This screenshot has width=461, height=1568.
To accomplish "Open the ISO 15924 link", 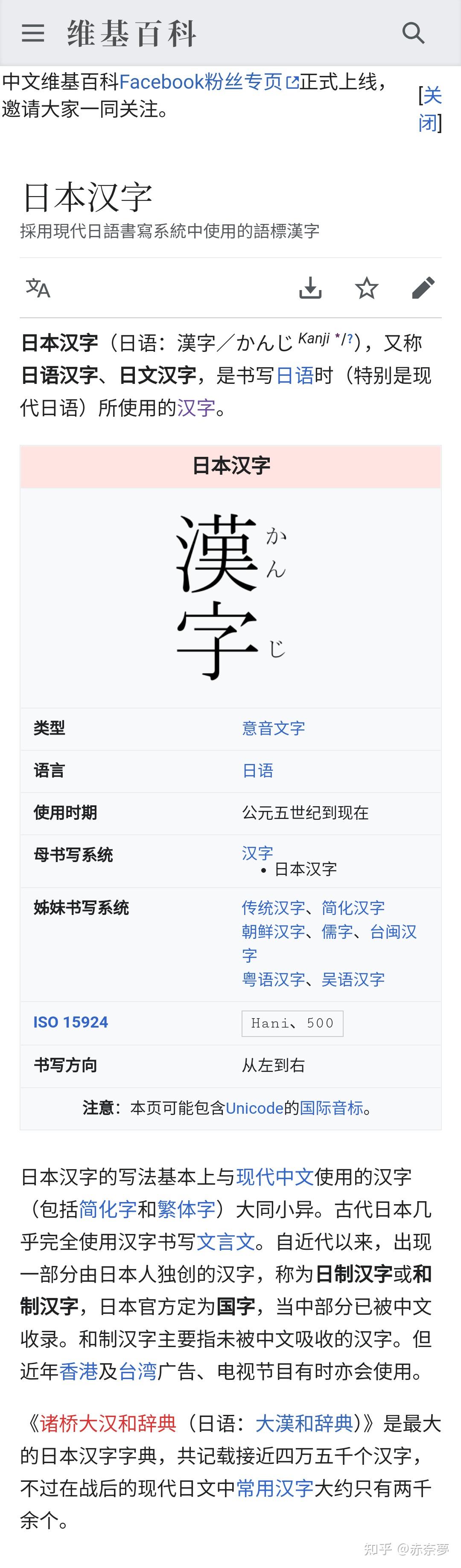I will (x=70, y=1022).
